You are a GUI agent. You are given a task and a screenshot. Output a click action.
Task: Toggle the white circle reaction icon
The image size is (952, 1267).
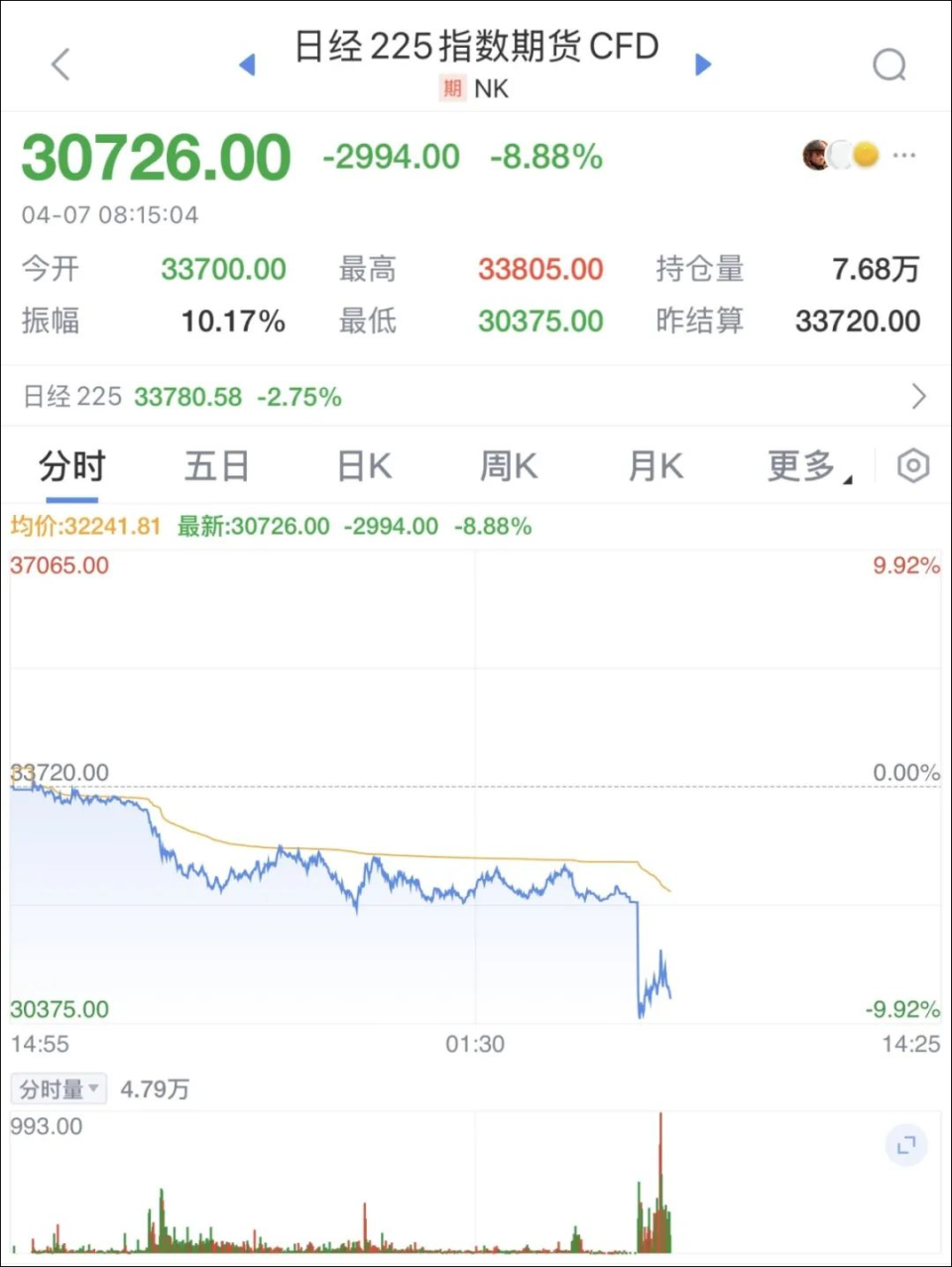(x=839, y=155)
